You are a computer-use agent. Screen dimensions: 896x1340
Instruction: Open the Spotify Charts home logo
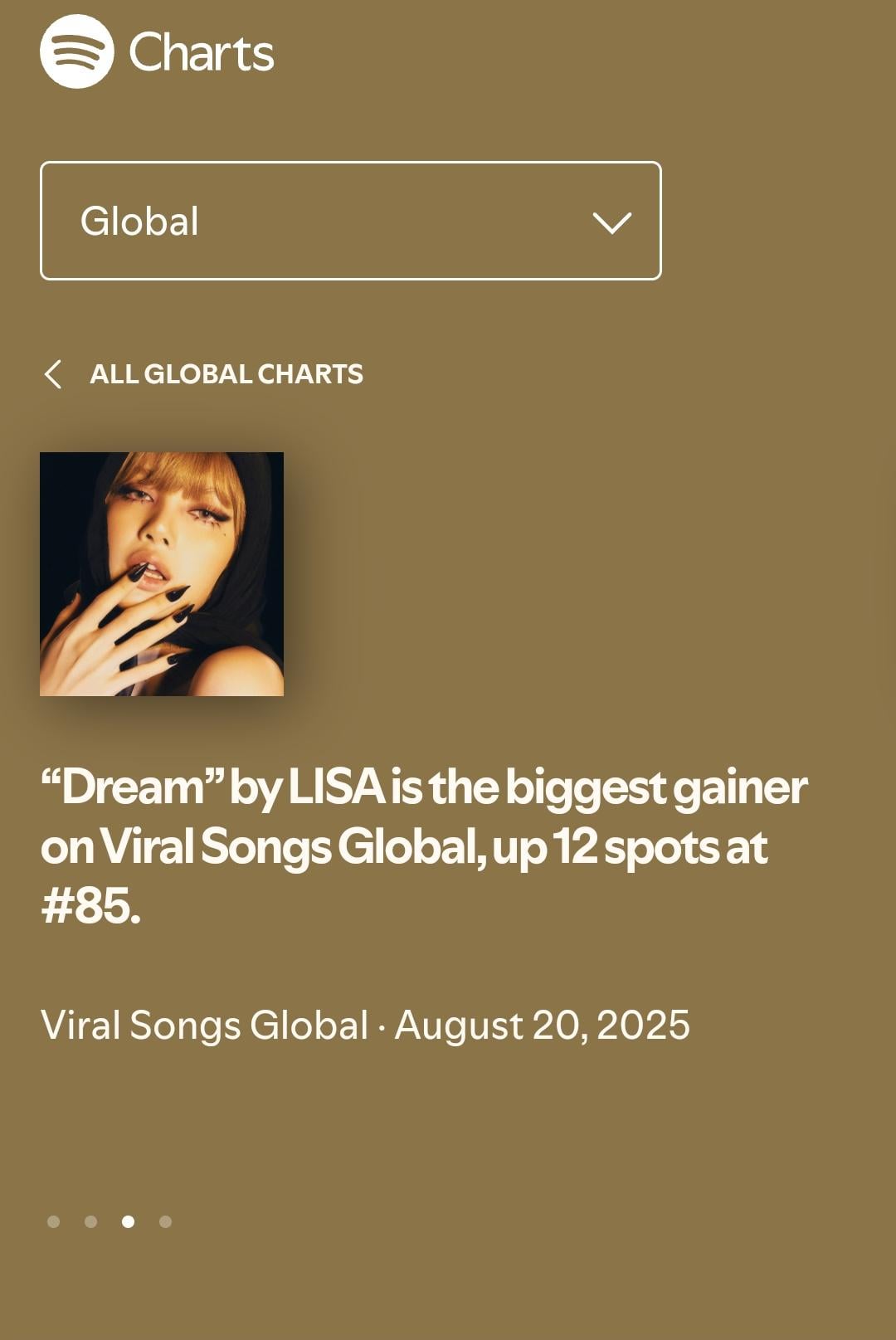tap(156, 51)
